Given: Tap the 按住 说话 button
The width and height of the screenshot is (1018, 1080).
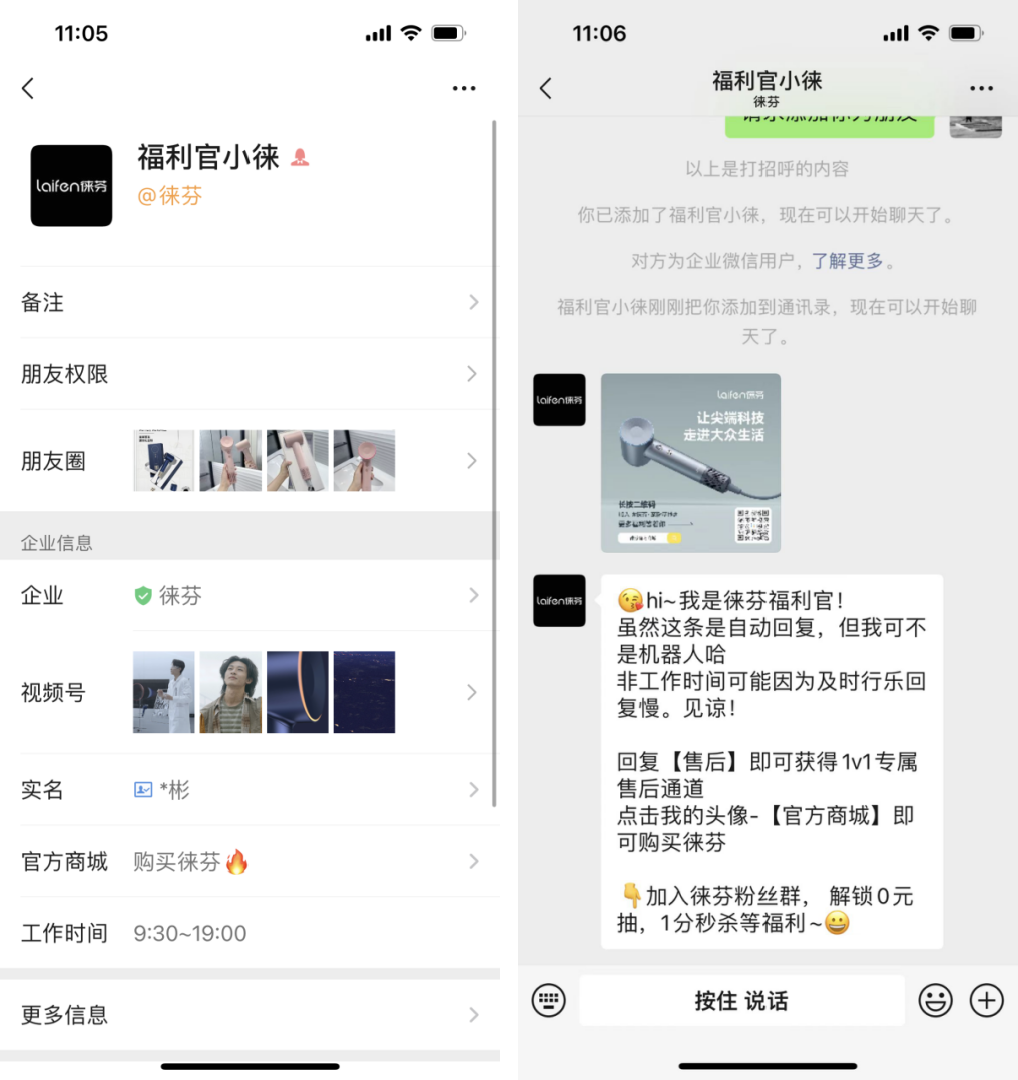Looking at the screenshot, I should pos(741,1000).
